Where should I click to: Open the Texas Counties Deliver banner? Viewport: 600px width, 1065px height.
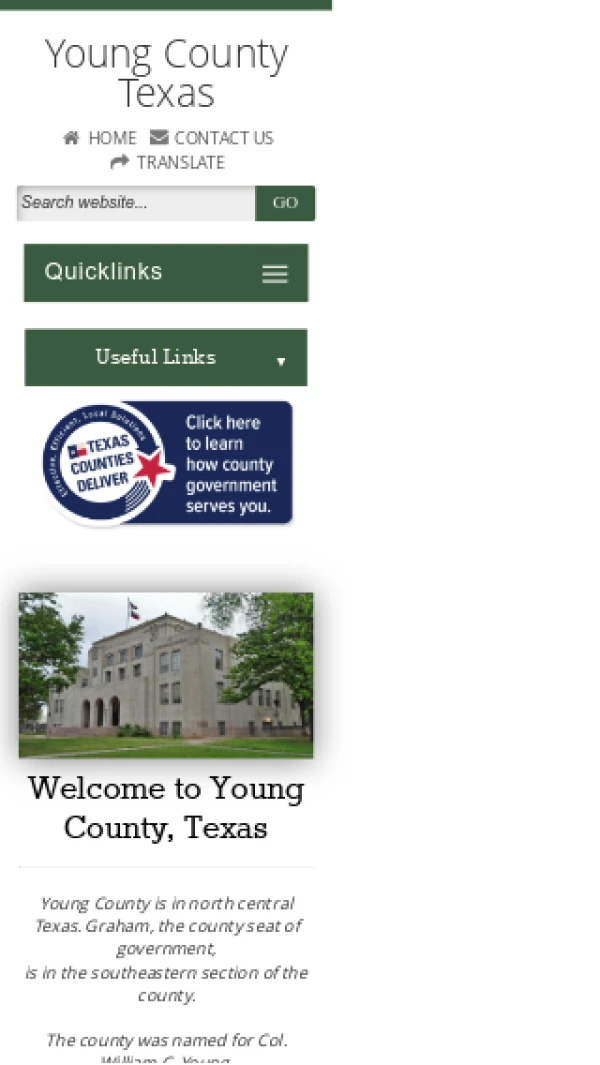(x=167, y=463)
